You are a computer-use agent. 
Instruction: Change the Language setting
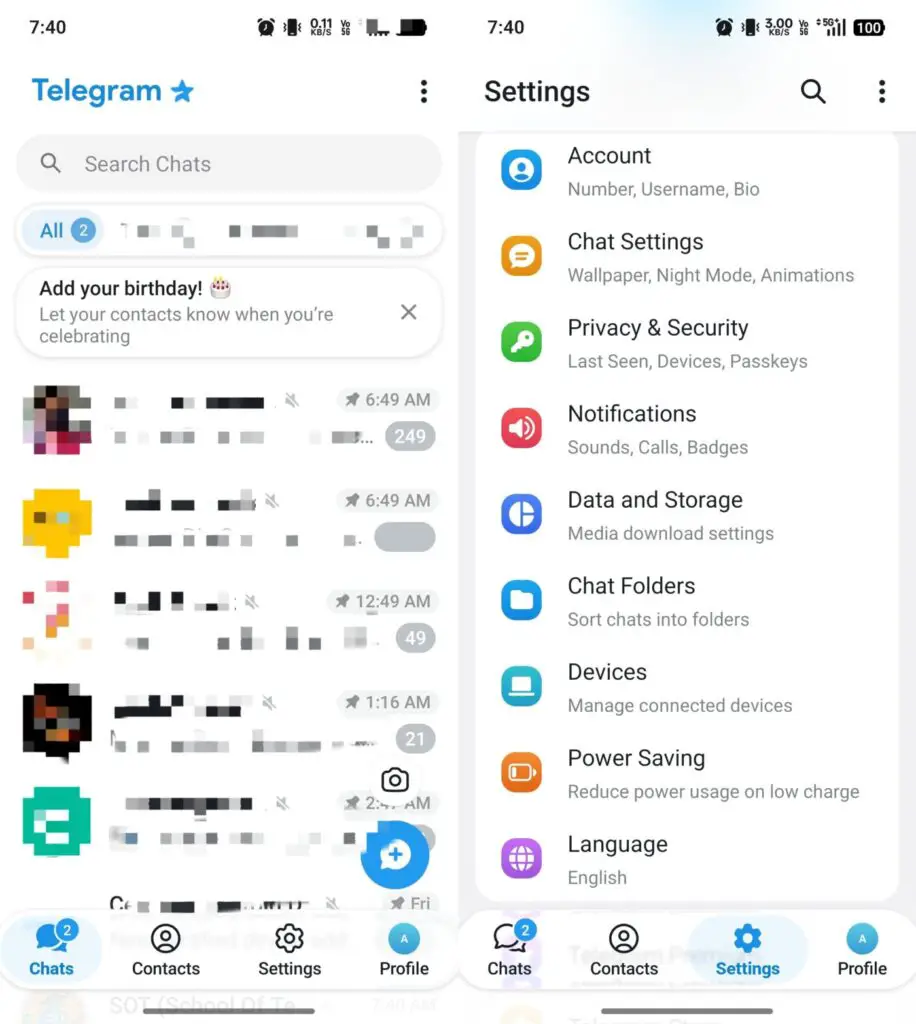pyautogui.click(x=686, y=859)
